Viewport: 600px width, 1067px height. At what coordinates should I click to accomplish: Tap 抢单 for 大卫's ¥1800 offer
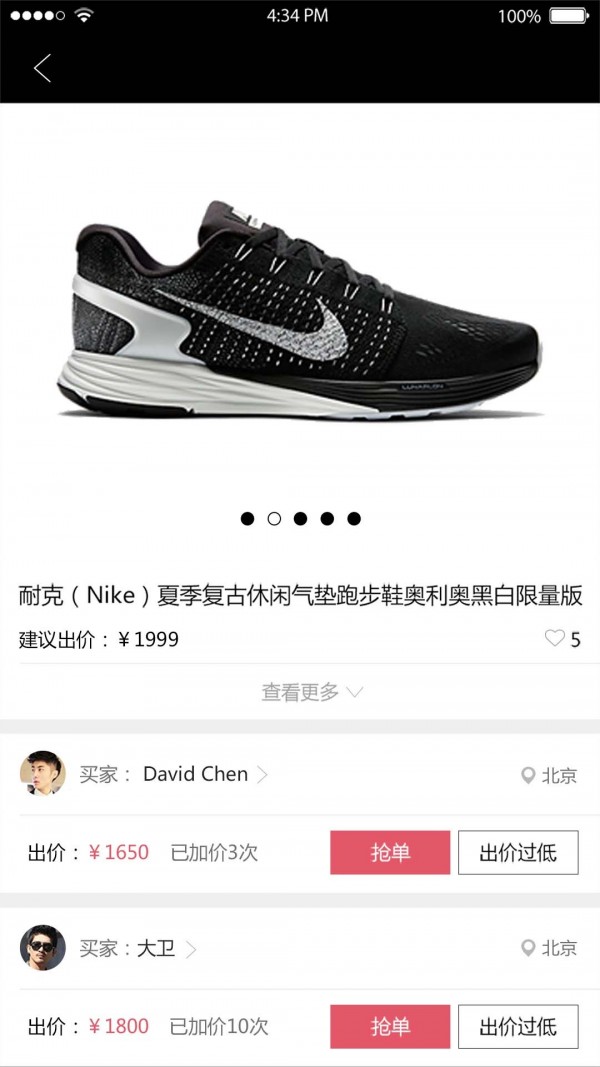[390, 1026]
